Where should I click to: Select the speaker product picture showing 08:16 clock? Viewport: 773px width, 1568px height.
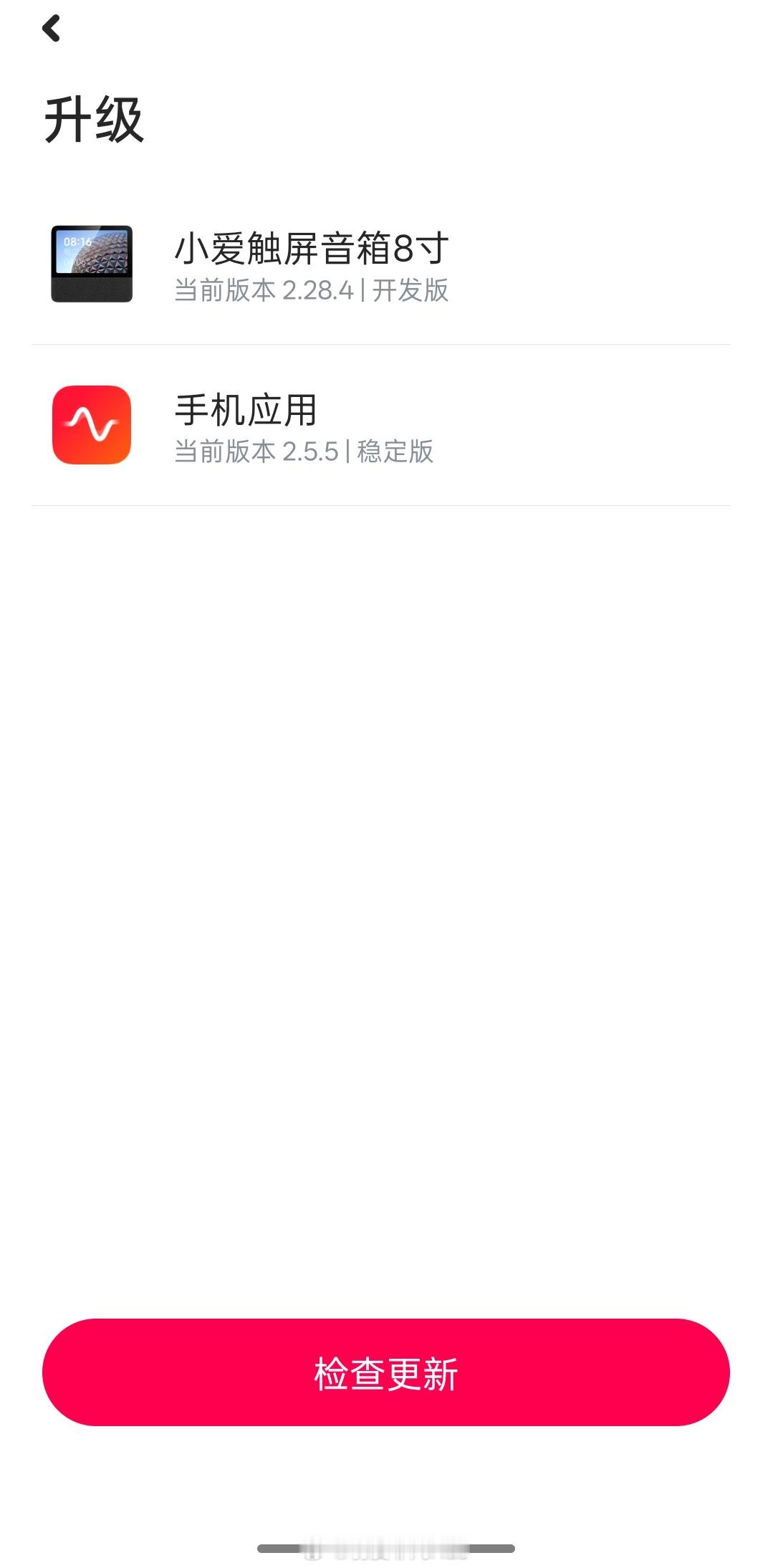[92, 262]
